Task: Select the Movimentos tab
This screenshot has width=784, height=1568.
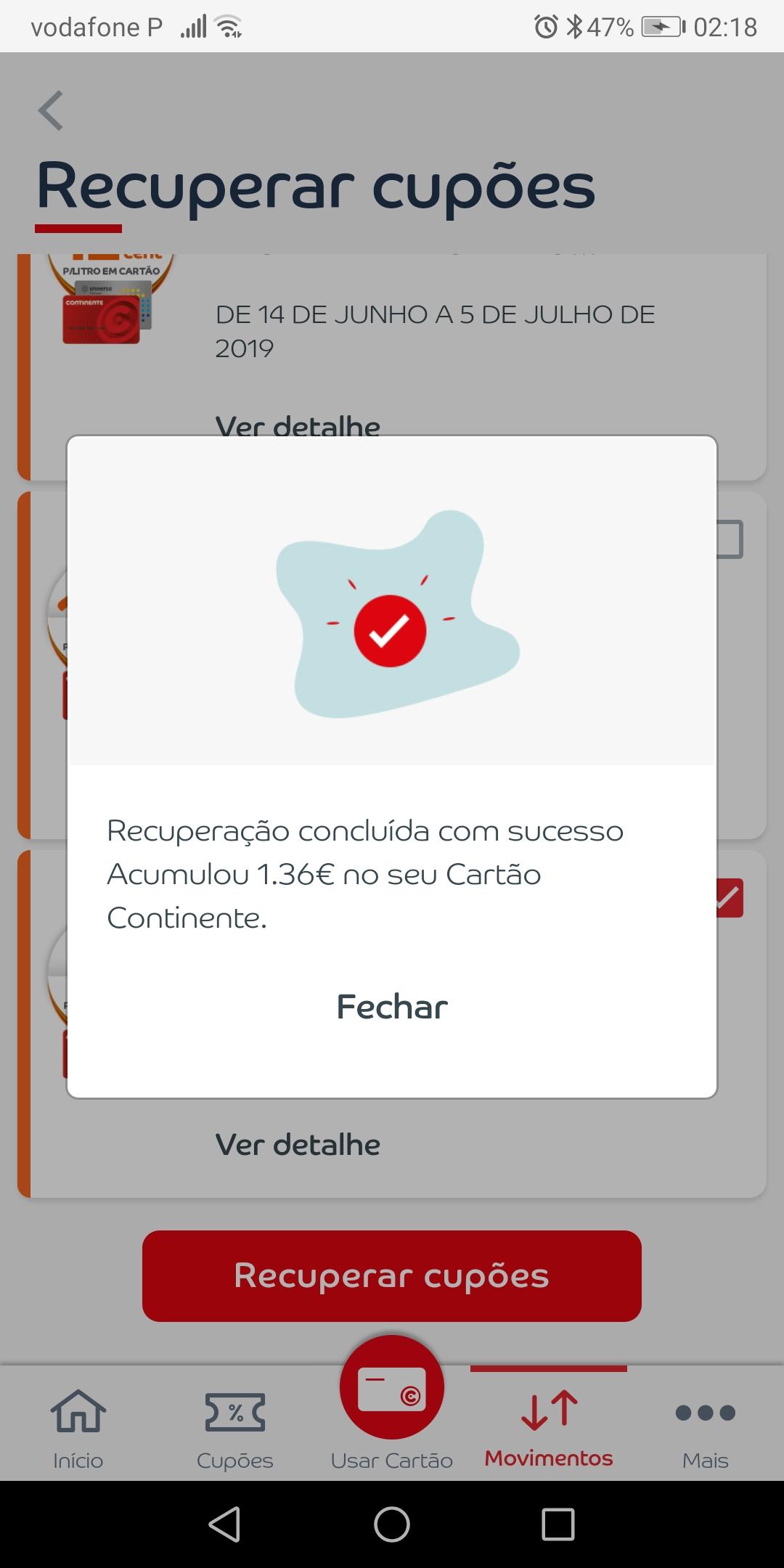Action: [x=549, y=1426]
